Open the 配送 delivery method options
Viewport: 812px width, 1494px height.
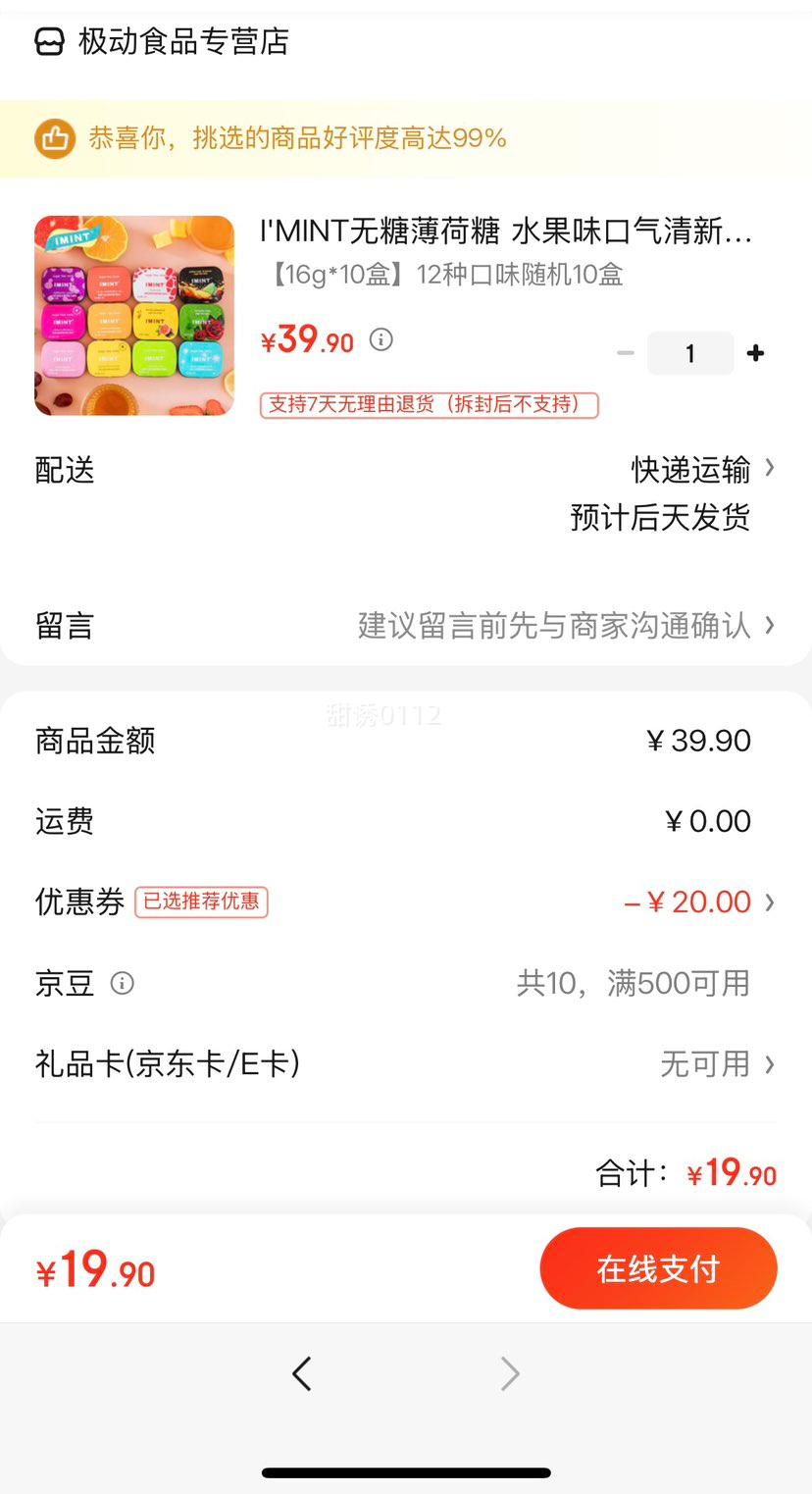pos(700,470)
